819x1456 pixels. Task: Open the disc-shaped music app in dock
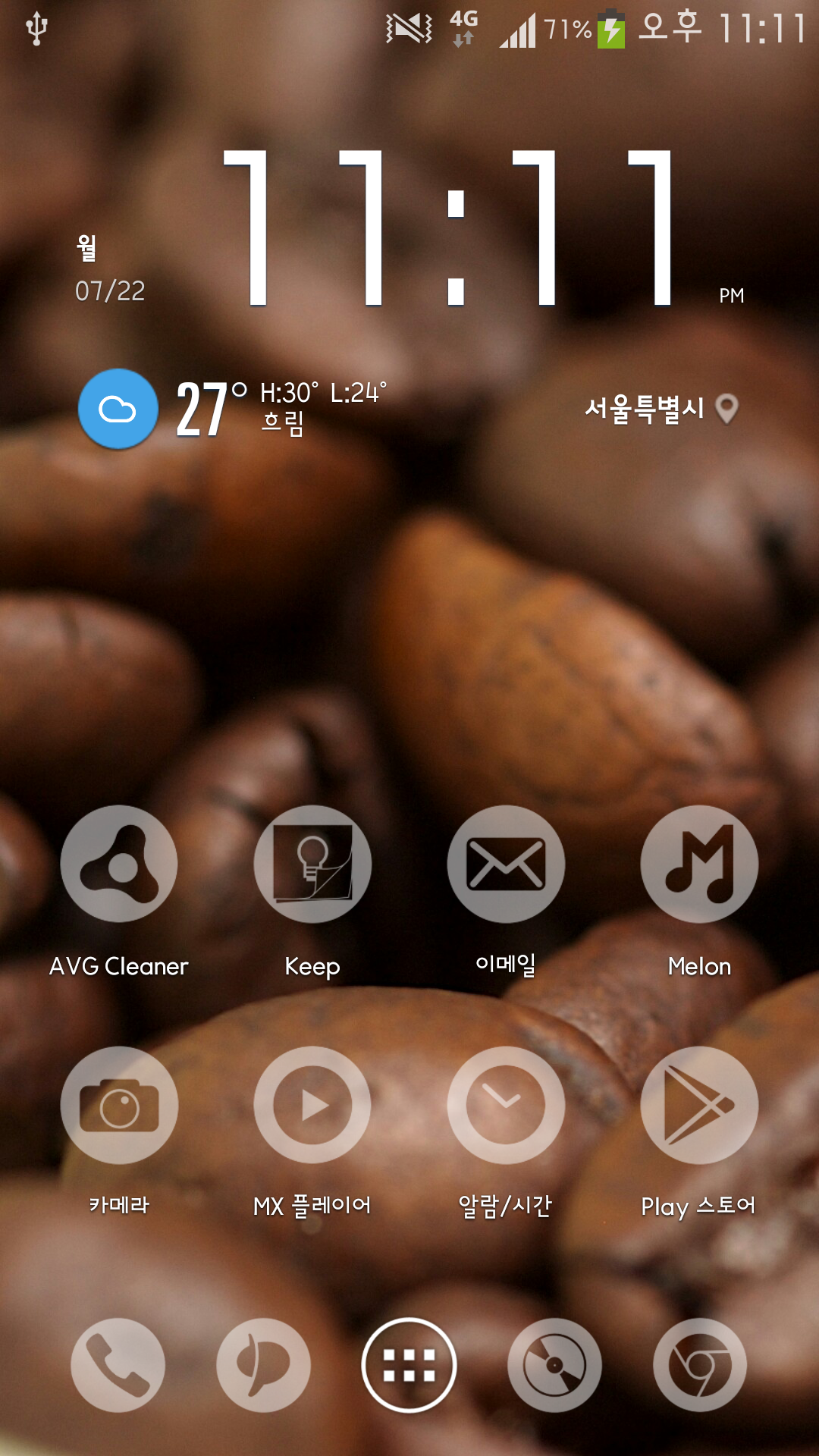(x=554, y=1365)
